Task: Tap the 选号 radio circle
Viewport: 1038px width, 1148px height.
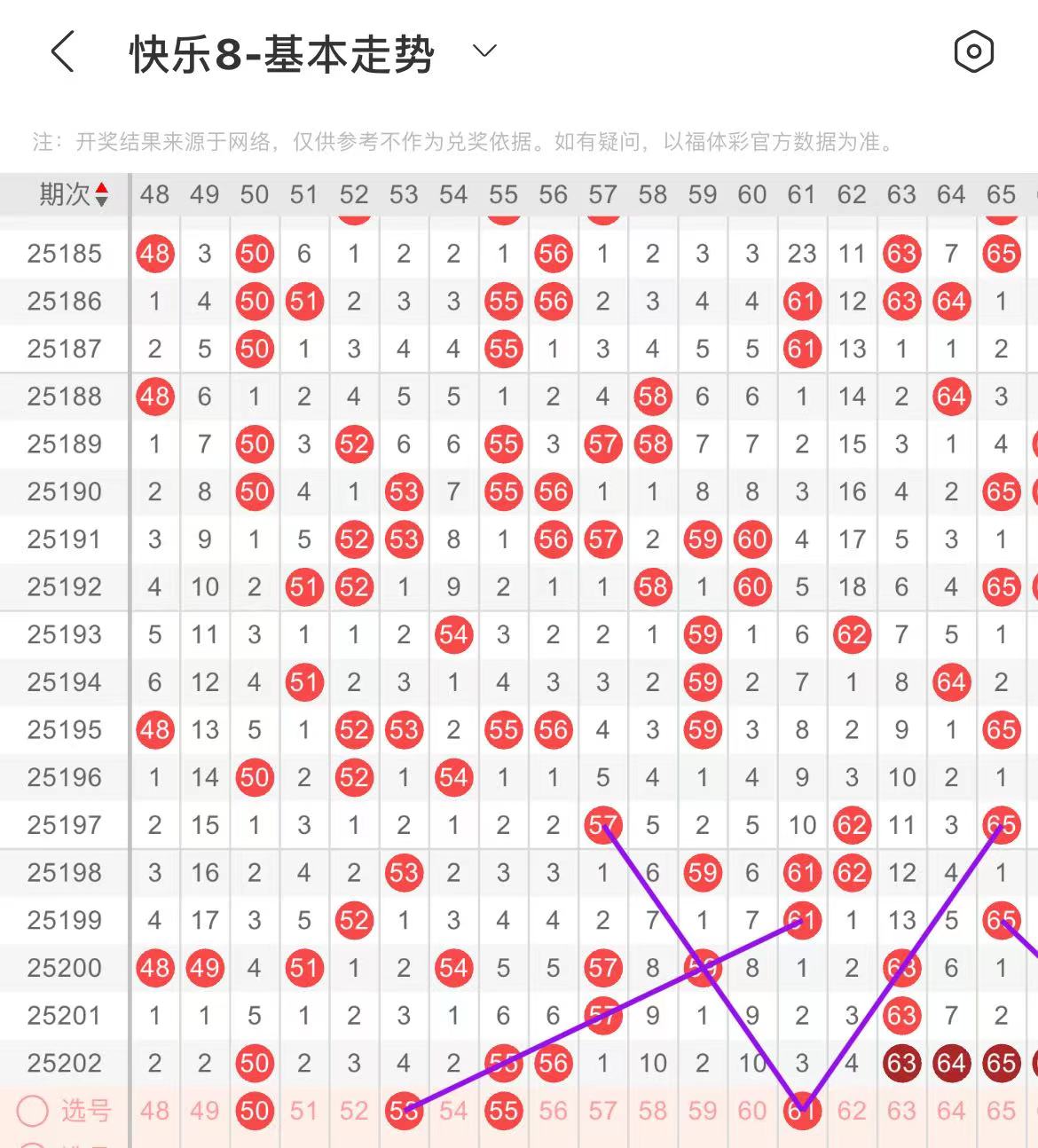Action: point(33,1111)
